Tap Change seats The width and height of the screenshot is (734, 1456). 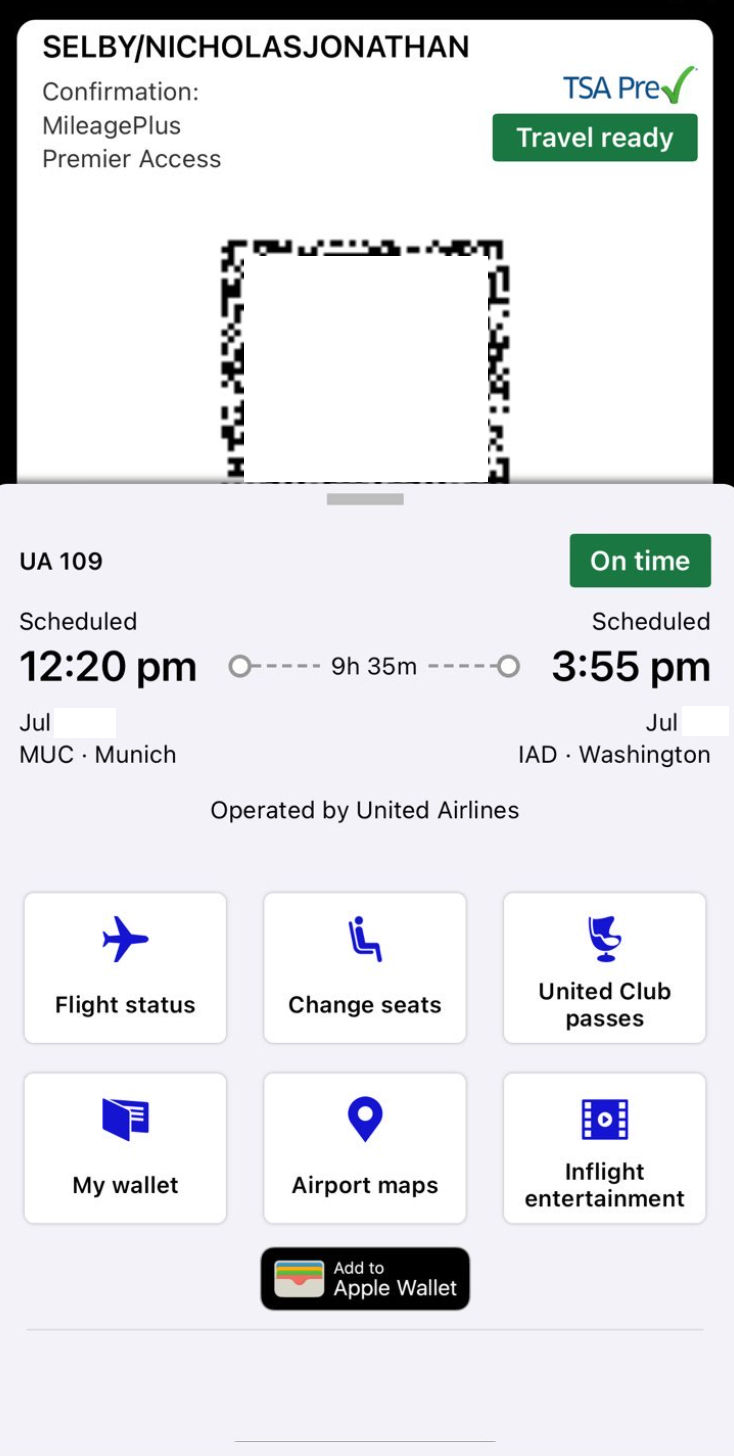coord(365,967)
